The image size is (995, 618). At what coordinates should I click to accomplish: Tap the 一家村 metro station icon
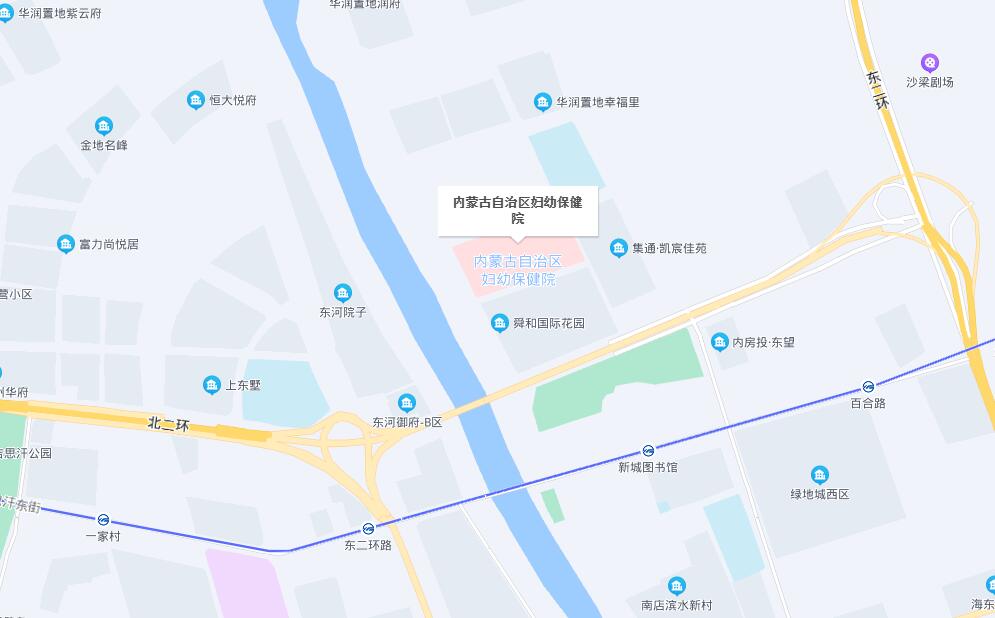[103, 520]
